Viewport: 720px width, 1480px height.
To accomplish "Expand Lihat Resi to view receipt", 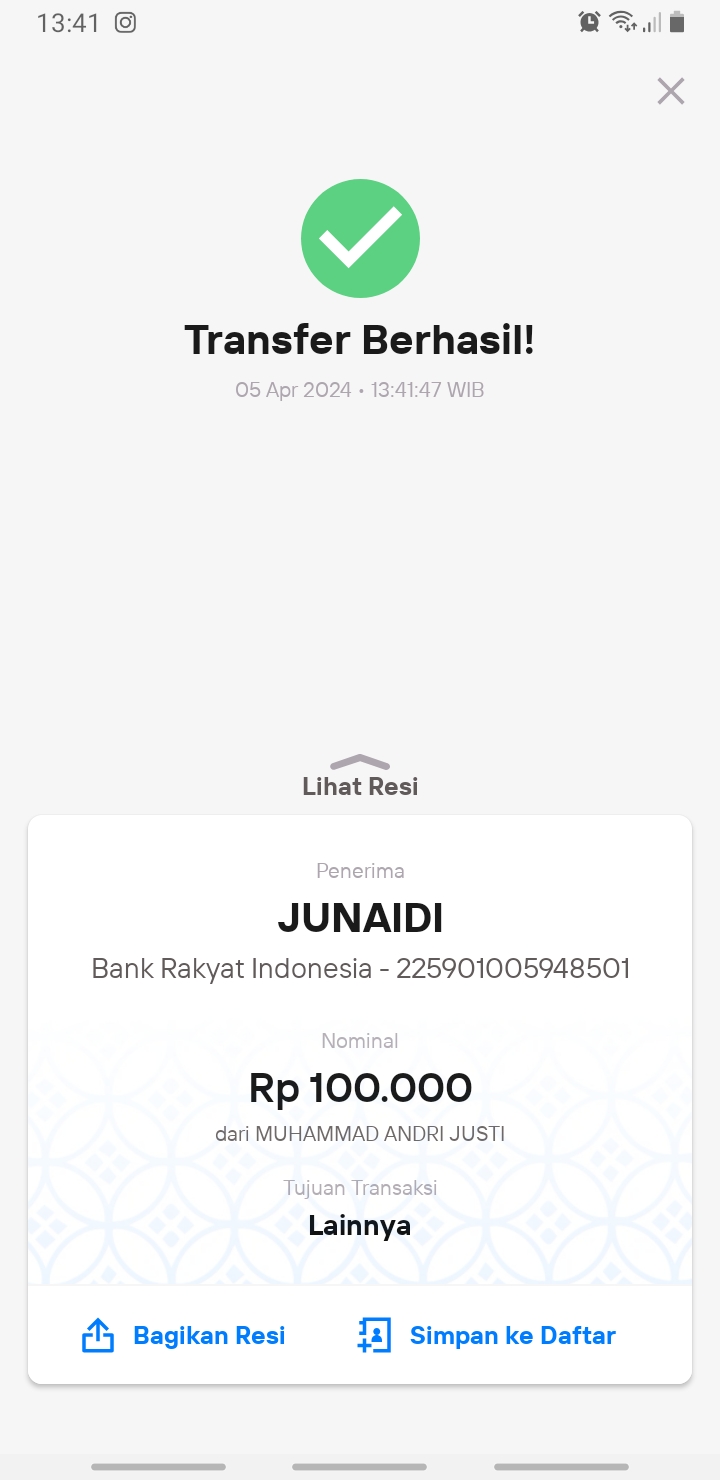I will pos(360,776).
